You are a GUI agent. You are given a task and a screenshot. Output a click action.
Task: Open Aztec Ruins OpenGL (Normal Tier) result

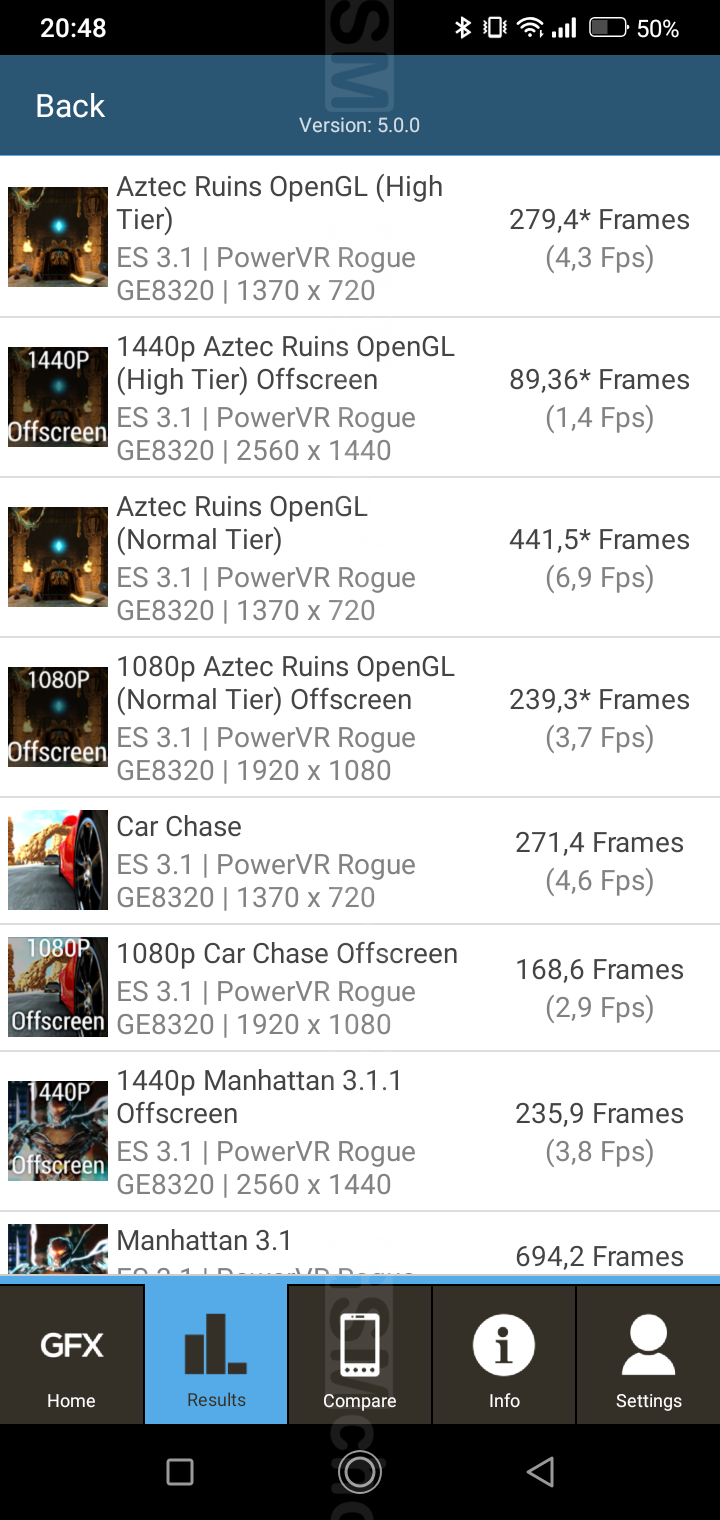[x=360, y=558]
